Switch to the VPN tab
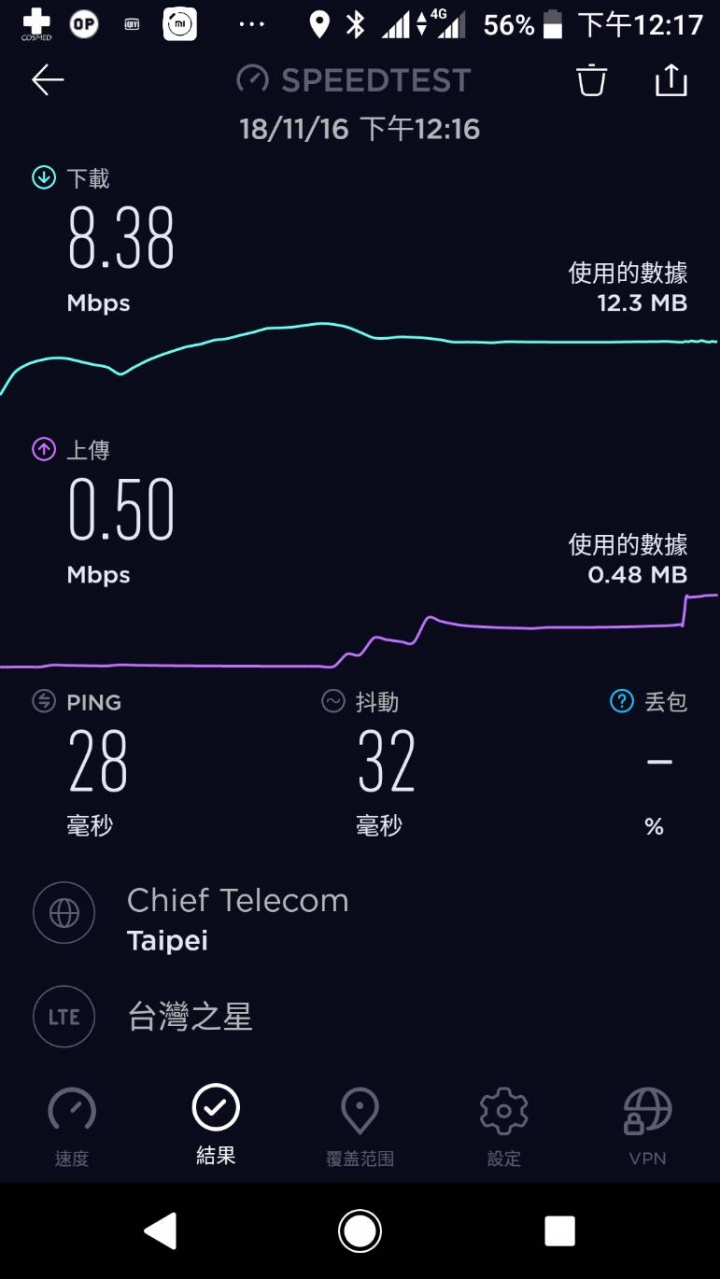 coord(648,1127)
